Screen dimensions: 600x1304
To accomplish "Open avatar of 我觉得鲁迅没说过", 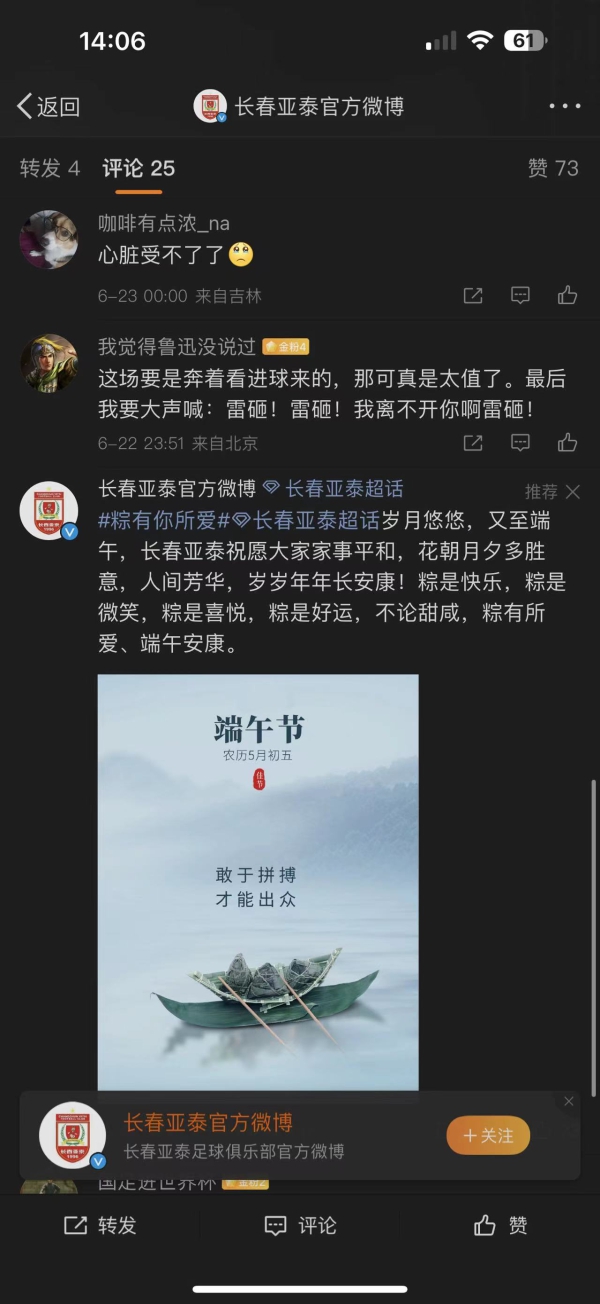I will pos(49,363).
